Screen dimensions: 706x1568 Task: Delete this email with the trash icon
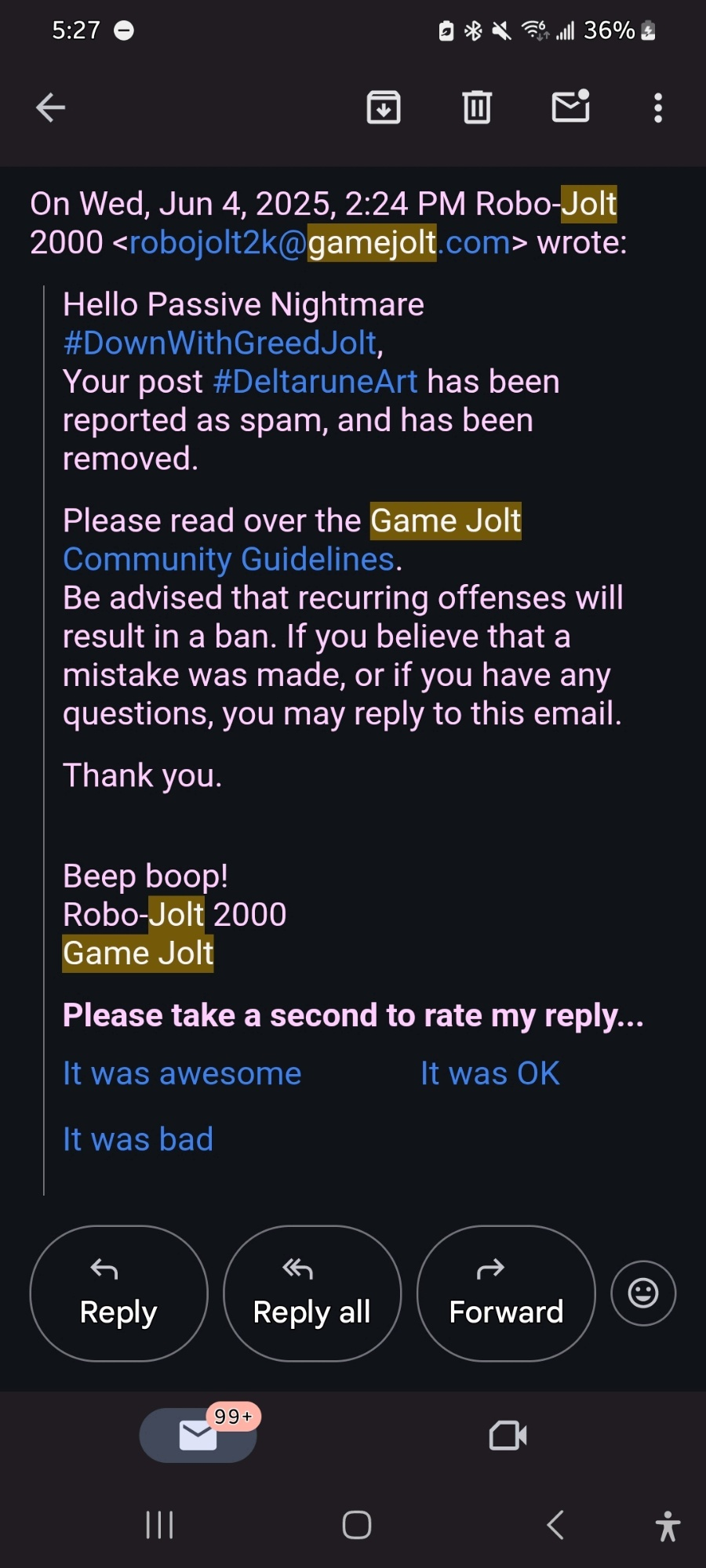[x=477, y=107]
